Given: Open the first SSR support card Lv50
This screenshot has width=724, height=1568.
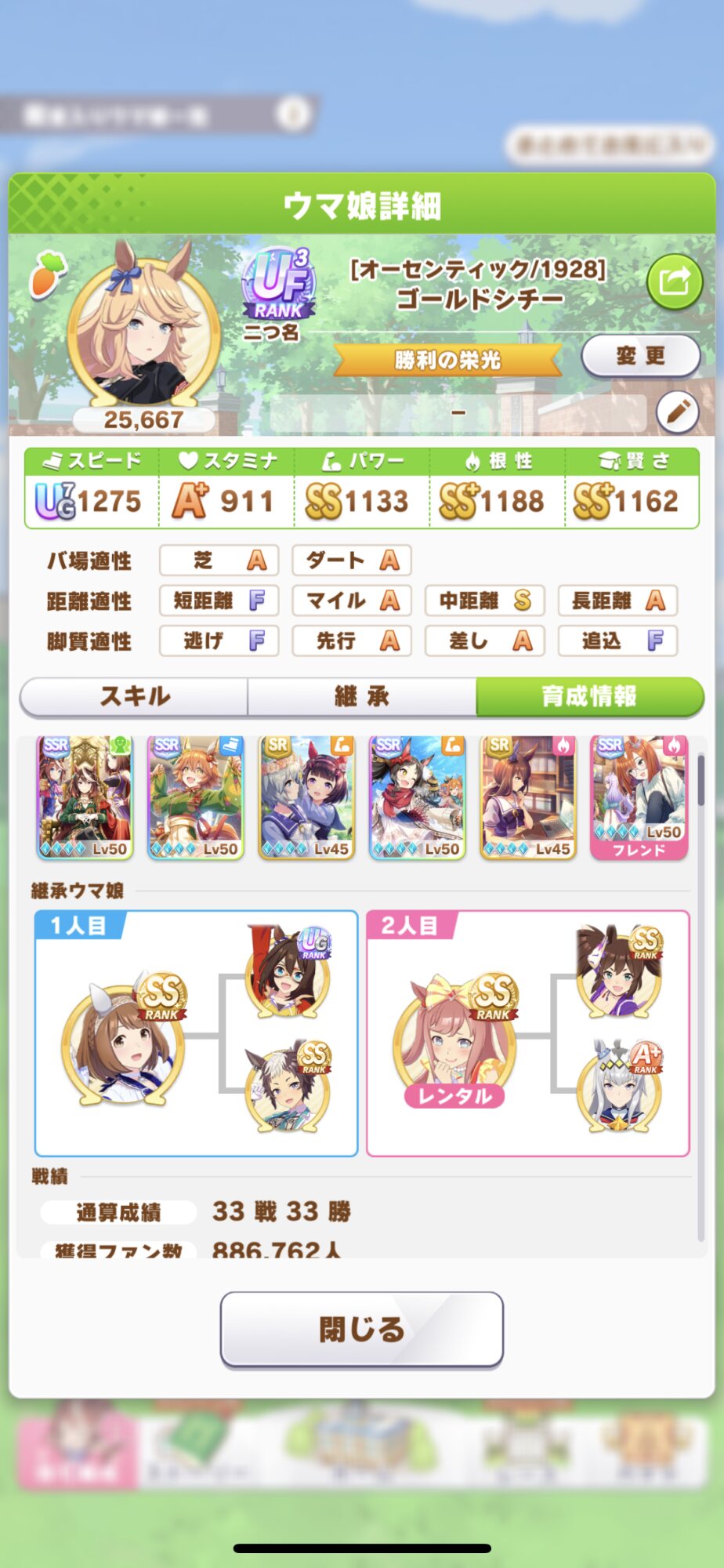Looking at the screenshot, I should pyautogui.click(x=85, y=797).
